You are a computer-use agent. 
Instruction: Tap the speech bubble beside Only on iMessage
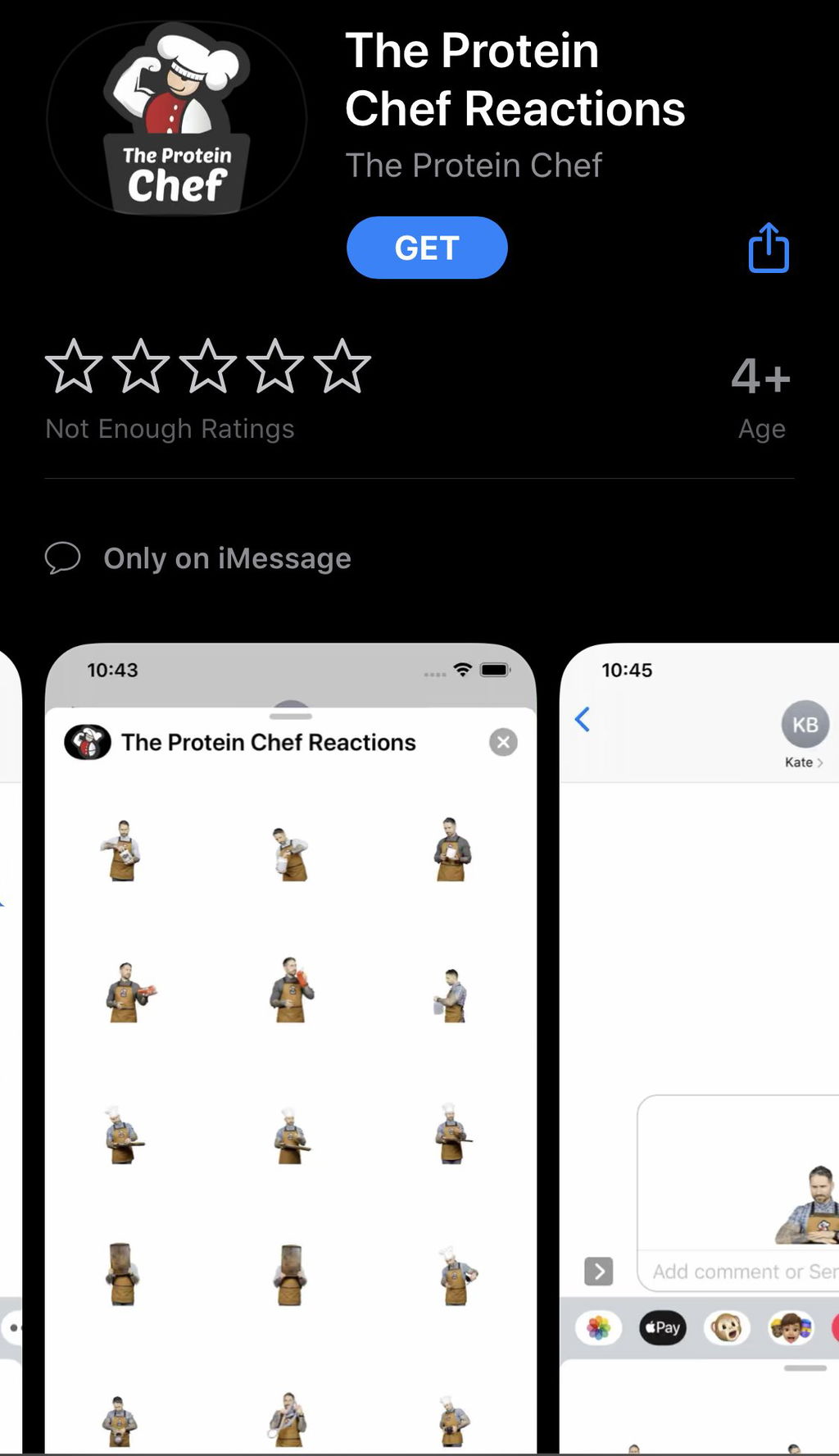point(63,558)
